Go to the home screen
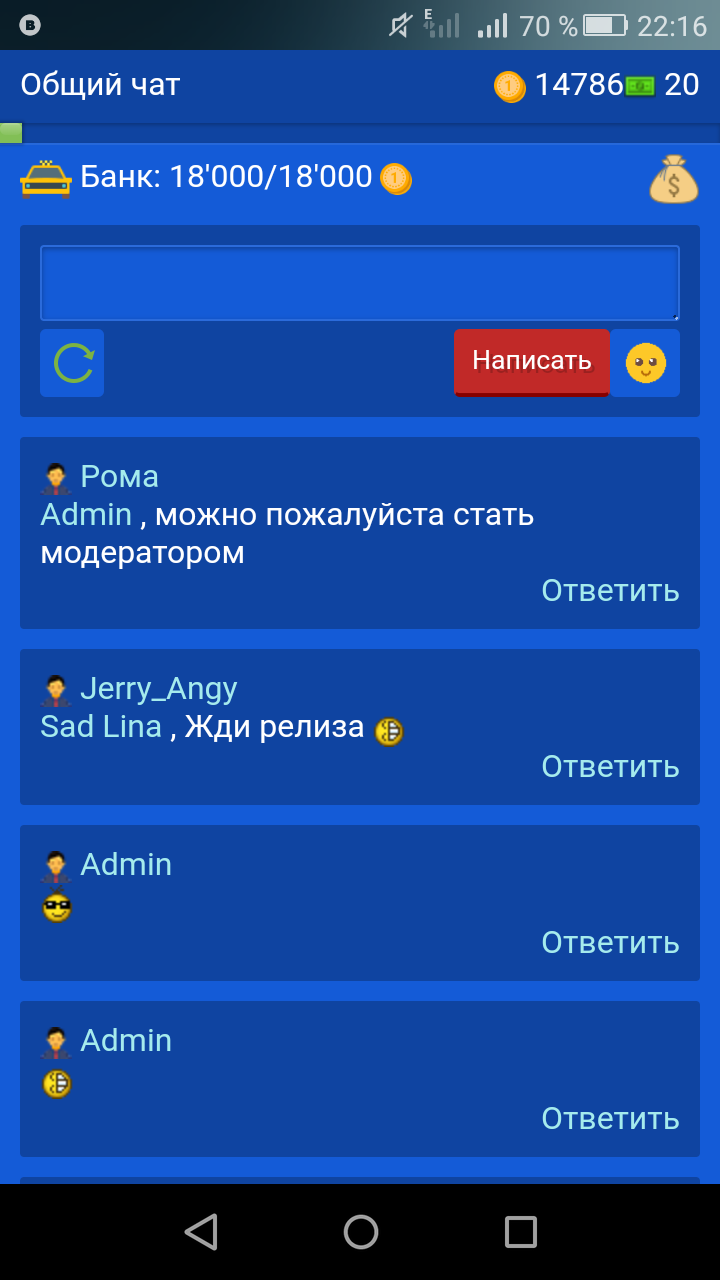Screen dimensions: 720x1280 360,1231
